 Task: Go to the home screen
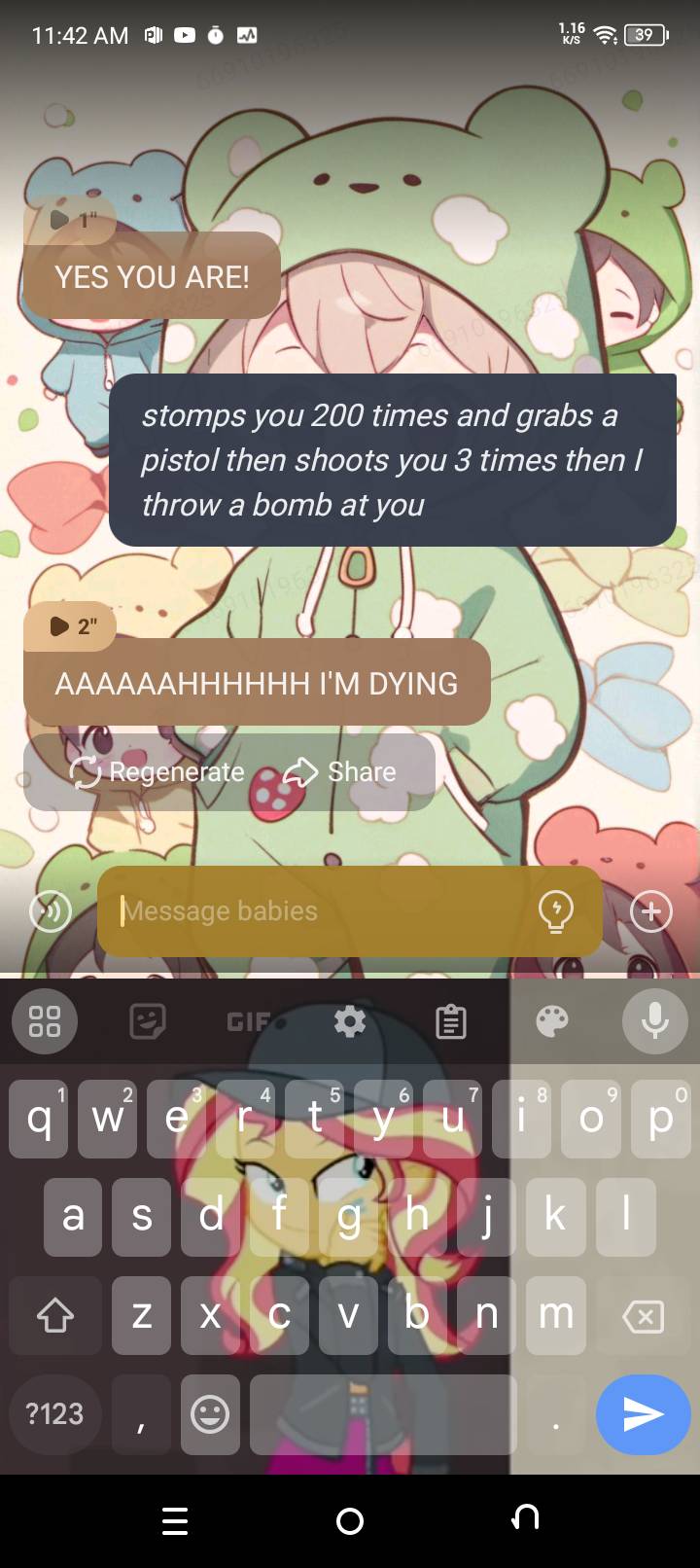point(349,1520)
